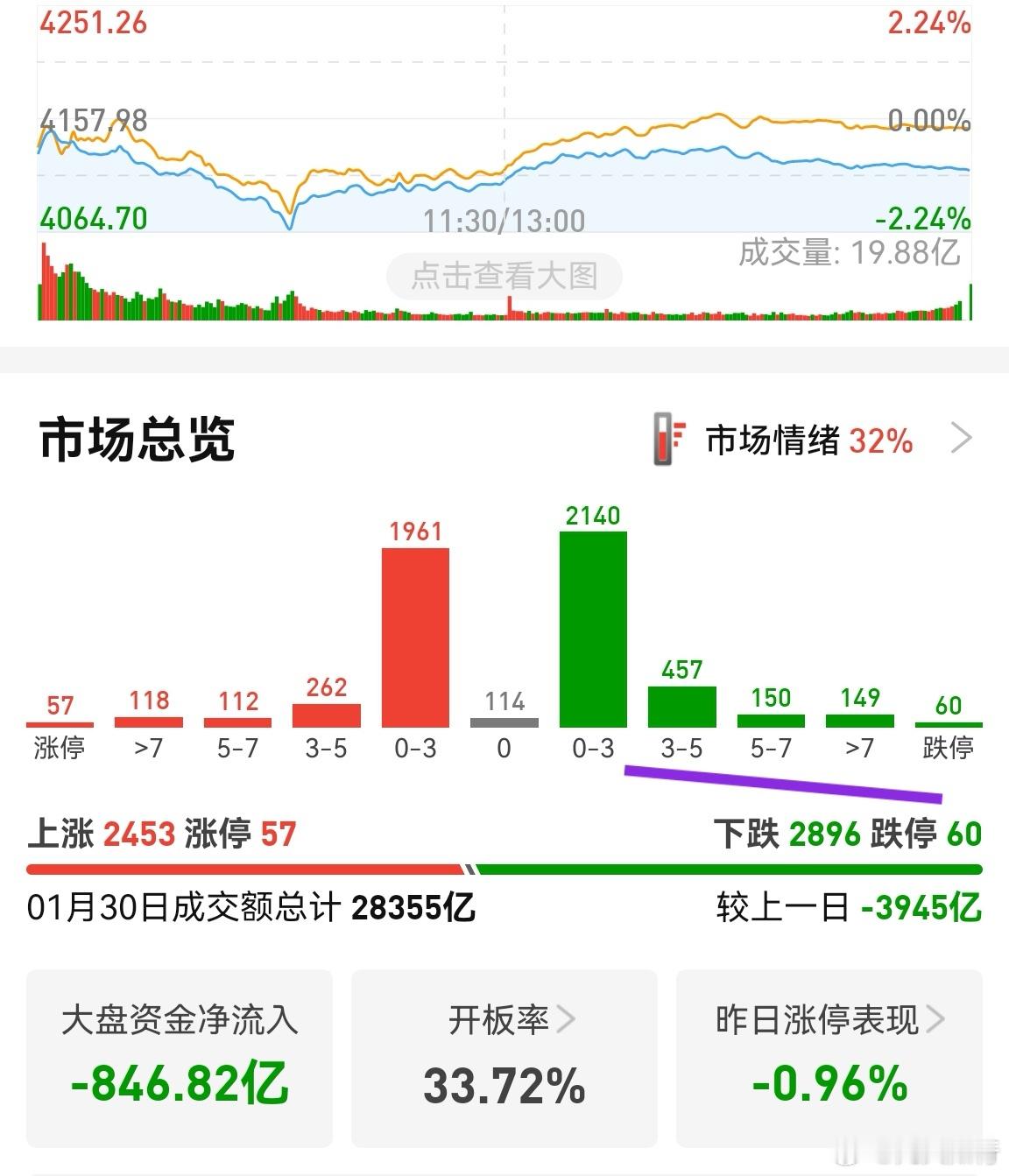Expand the 开板率 details with its chevron
The image size is (1009, 1176).
point(568,1020)
